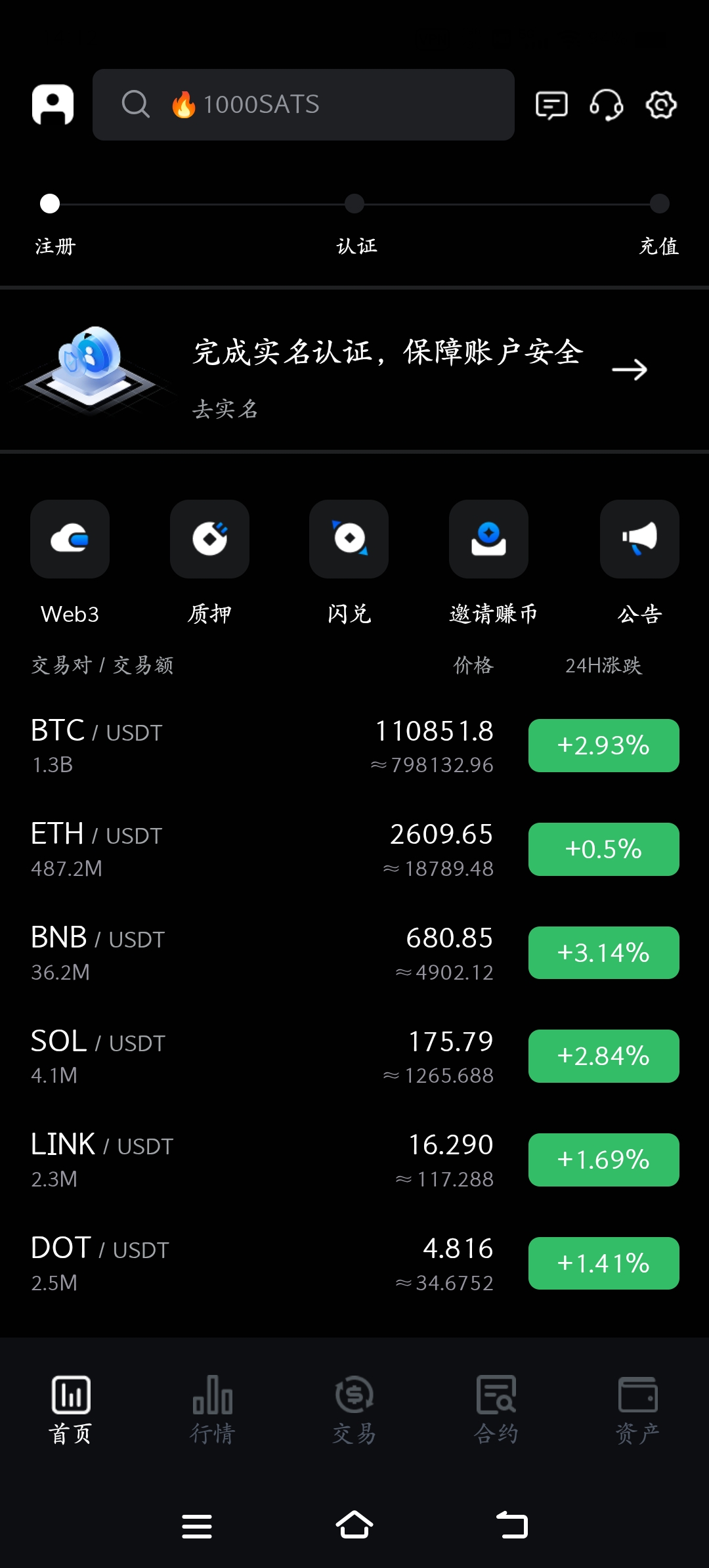This screenshot has height=1568, width=709.
Task: Open the 资产 assets tab
Action: point(638,1412)
